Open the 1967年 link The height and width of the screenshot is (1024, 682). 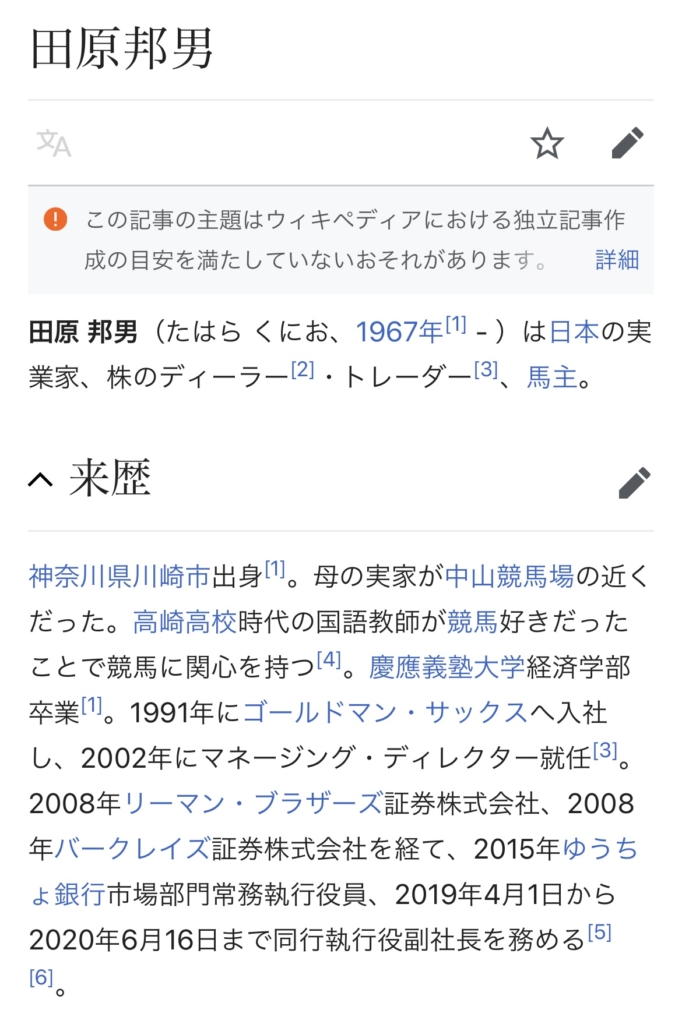pyautogui.click(x=400, y=331)
